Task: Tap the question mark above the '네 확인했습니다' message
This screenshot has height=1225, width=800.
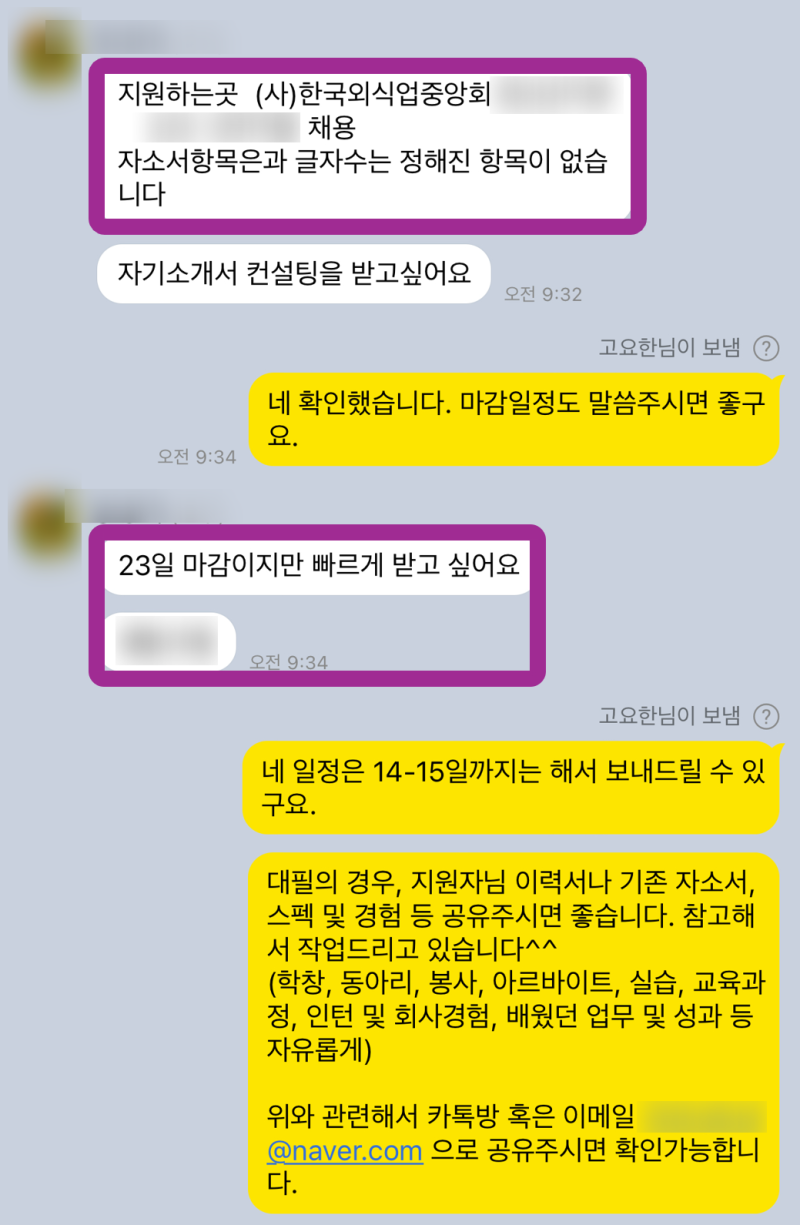Action: (765, 348)
